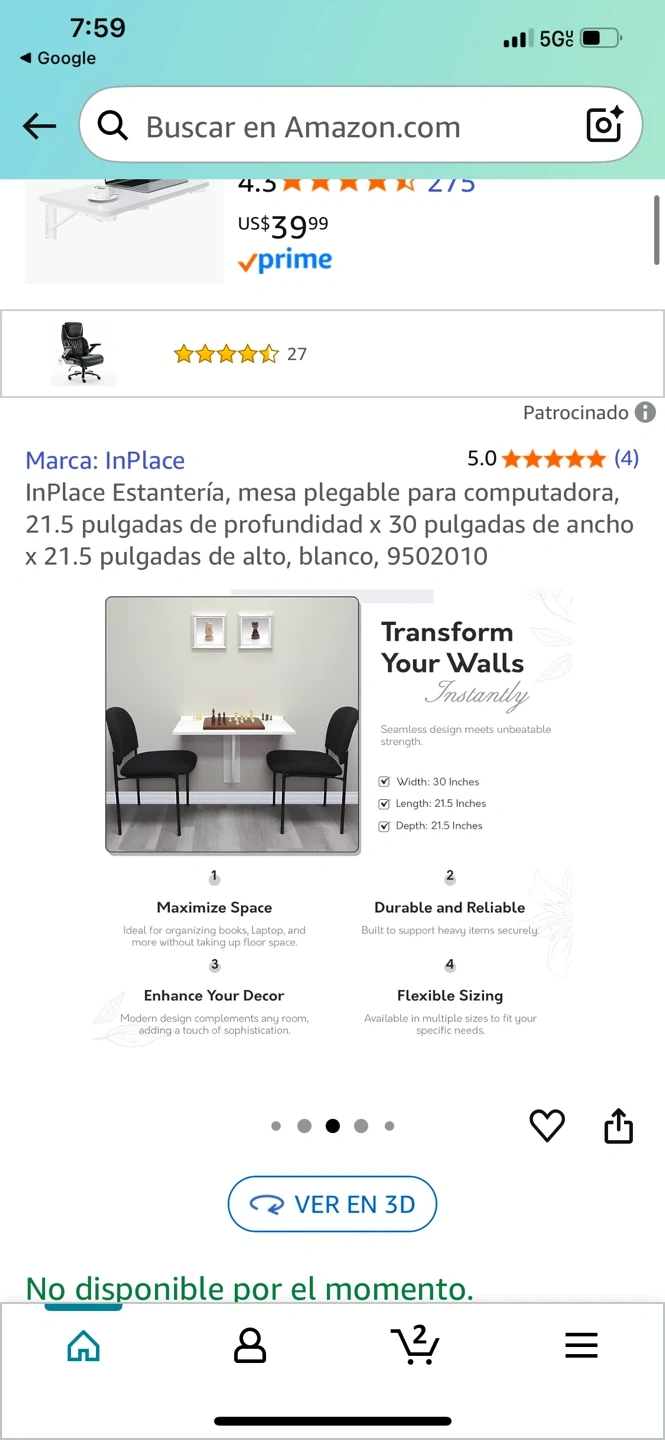Share this product
The width and height of the screenshot is (665, 1440).
pyautogui.click(x=619, y=1126)
